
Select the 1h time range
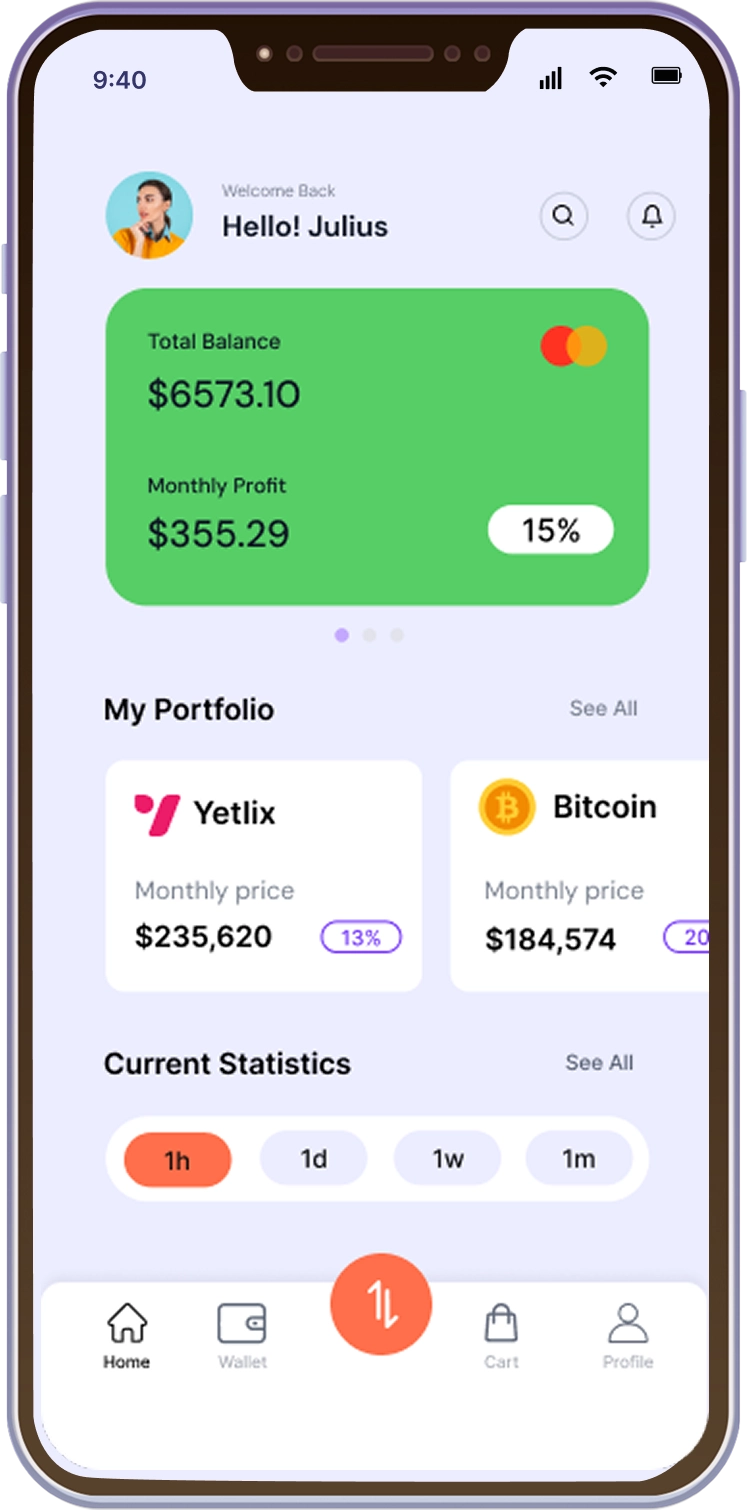click(x=177, y=1159)
